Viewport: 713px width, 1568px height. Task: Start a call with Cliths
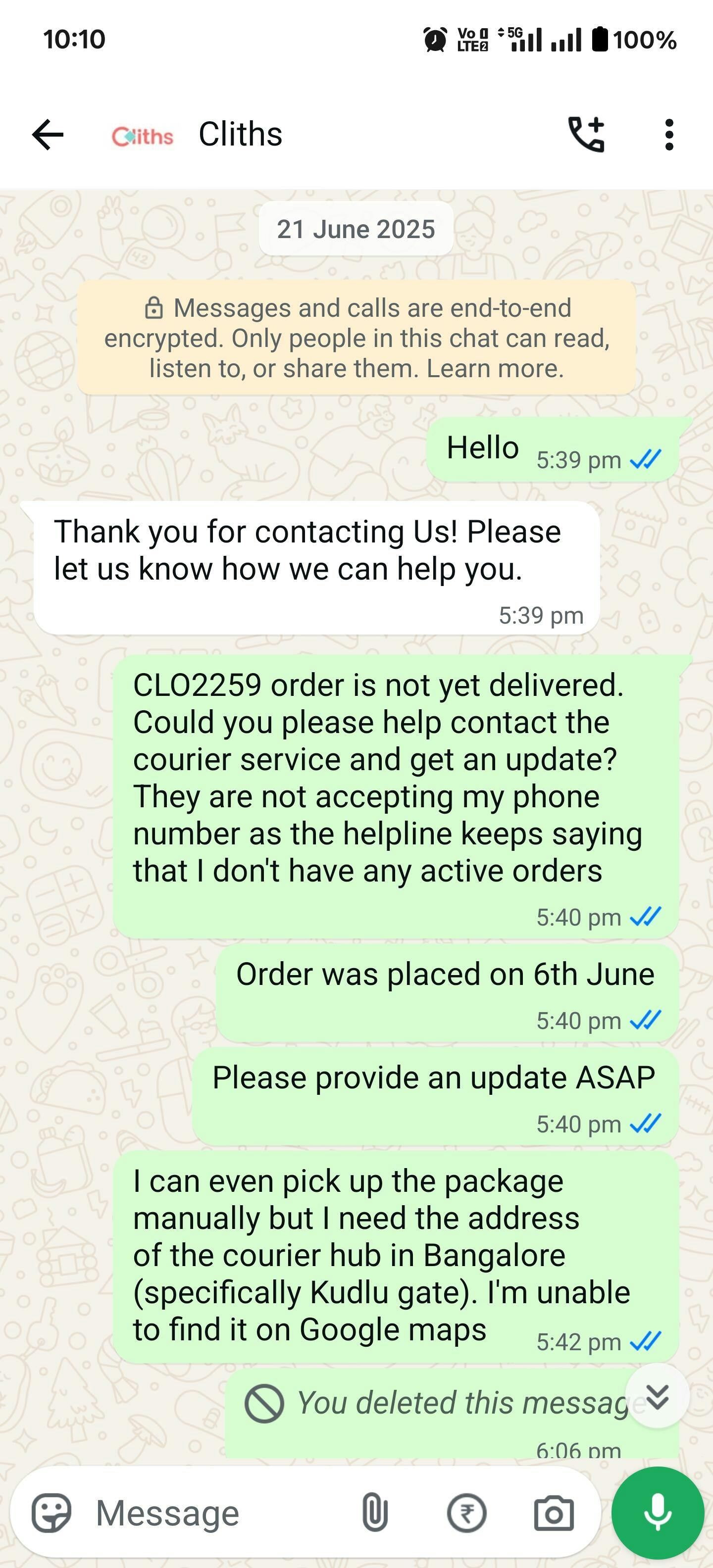click(x=586, y=134)
